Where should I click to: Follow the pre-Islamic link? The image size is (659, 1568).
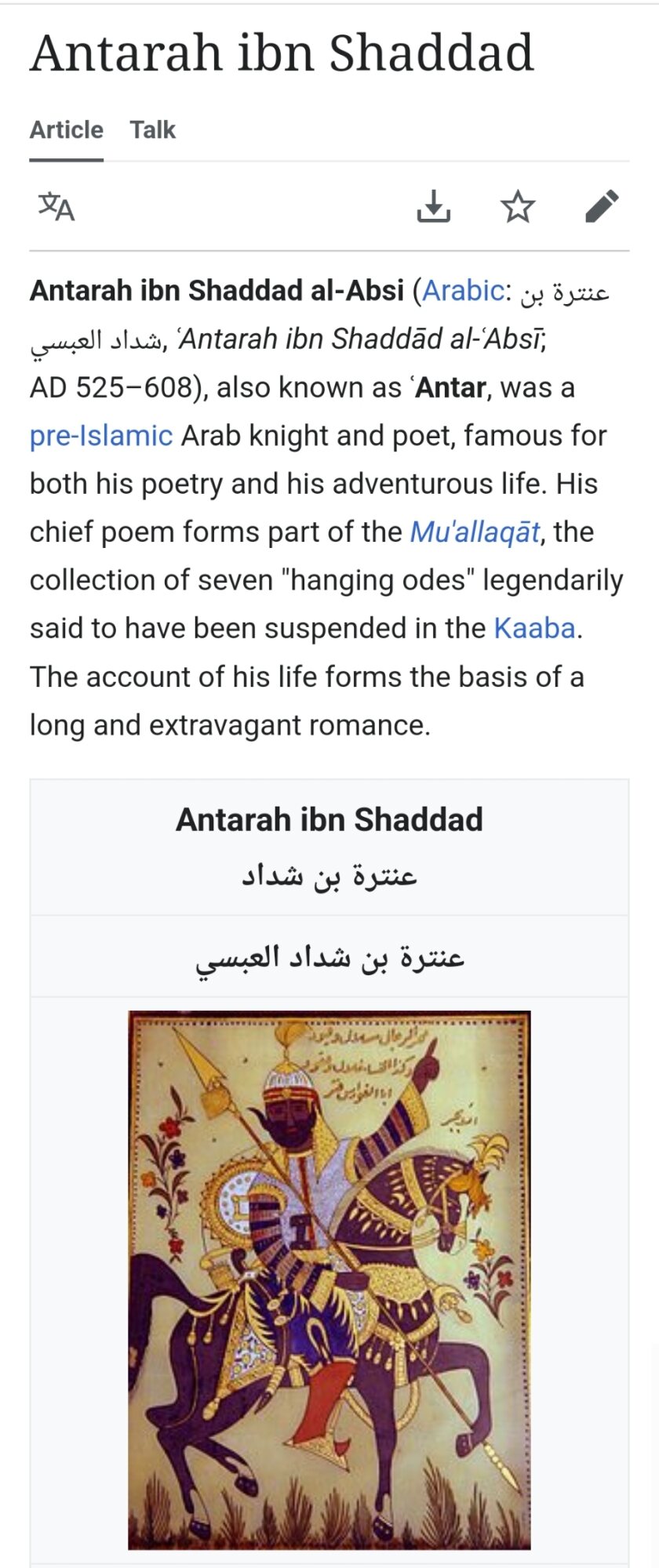(101, 436)
